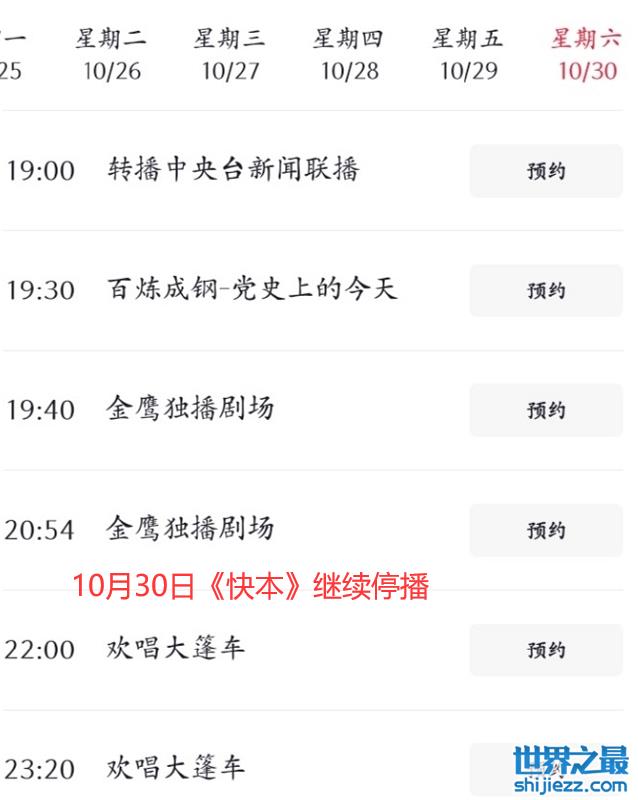Screen dimensions: 638x800
Task: Open the 星期四 10/28 schedule
Action: [x=349, y=55]
